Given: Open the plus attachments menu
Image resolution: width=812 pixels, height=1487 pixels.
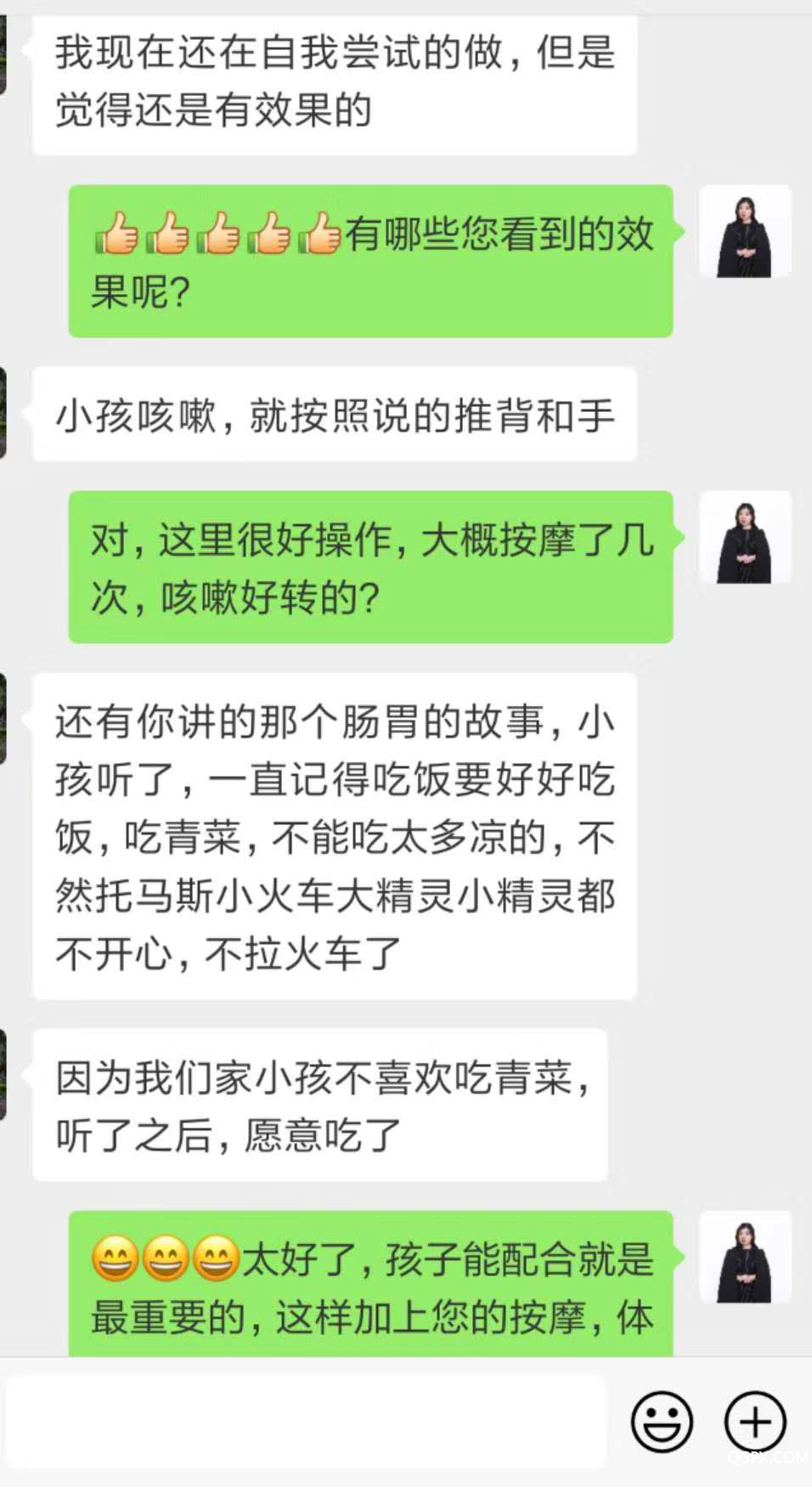Looking at the screenshot, I should coord(754,1422).
